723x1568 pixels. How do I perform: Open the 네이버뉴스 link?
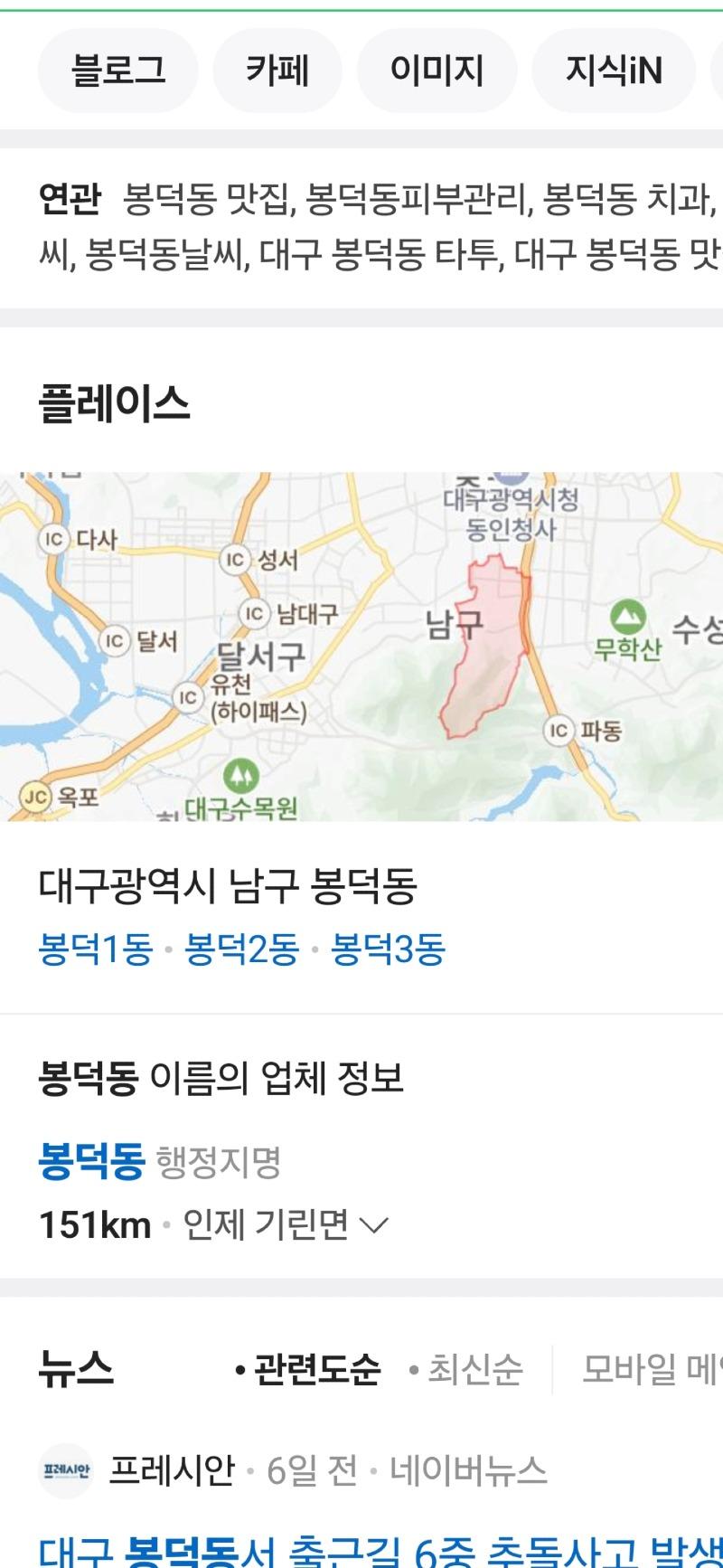click(x=468, y=1471)
